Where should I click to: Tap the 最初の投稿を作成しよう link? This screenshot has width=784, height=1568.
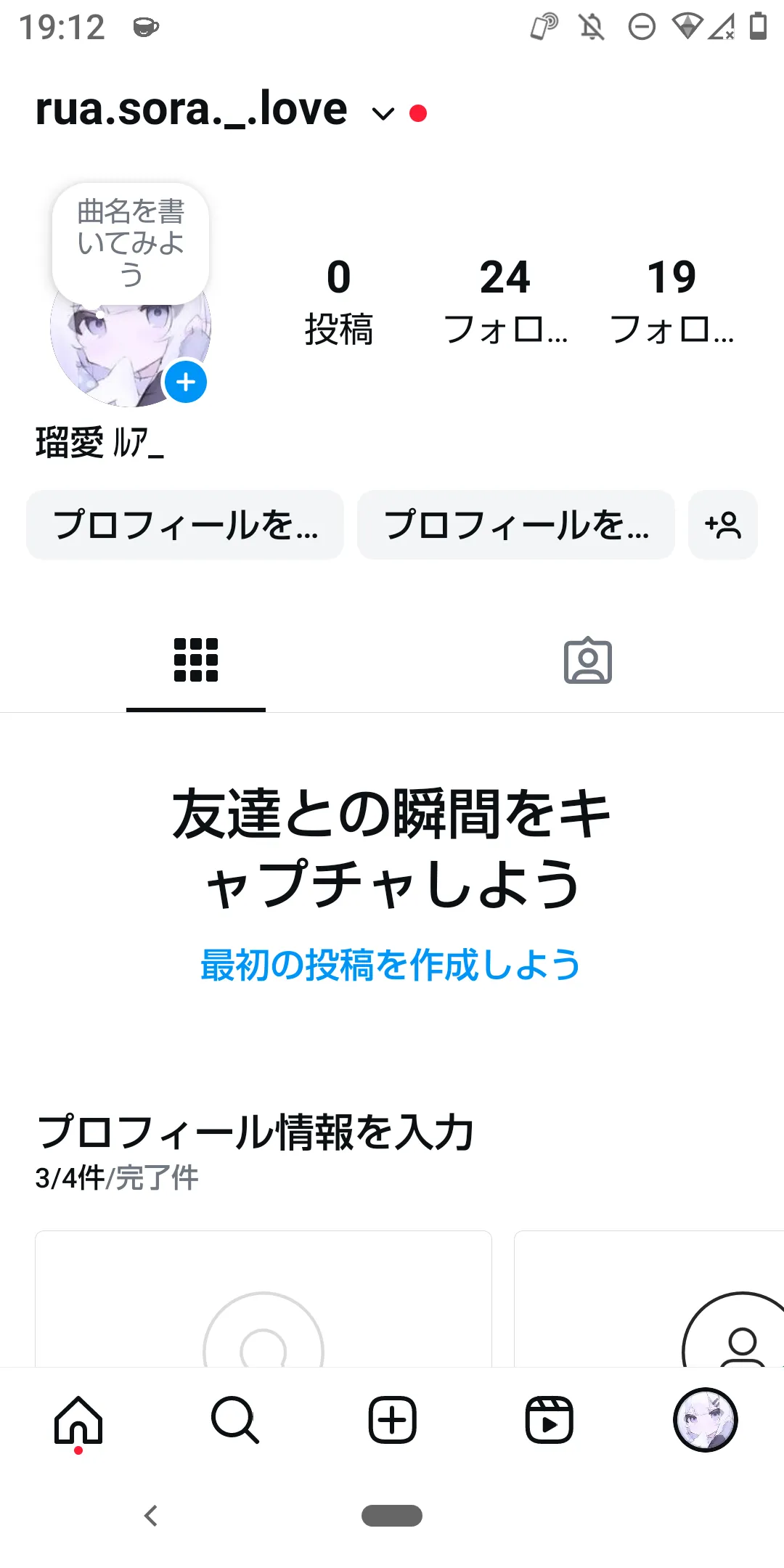(391, 965)
